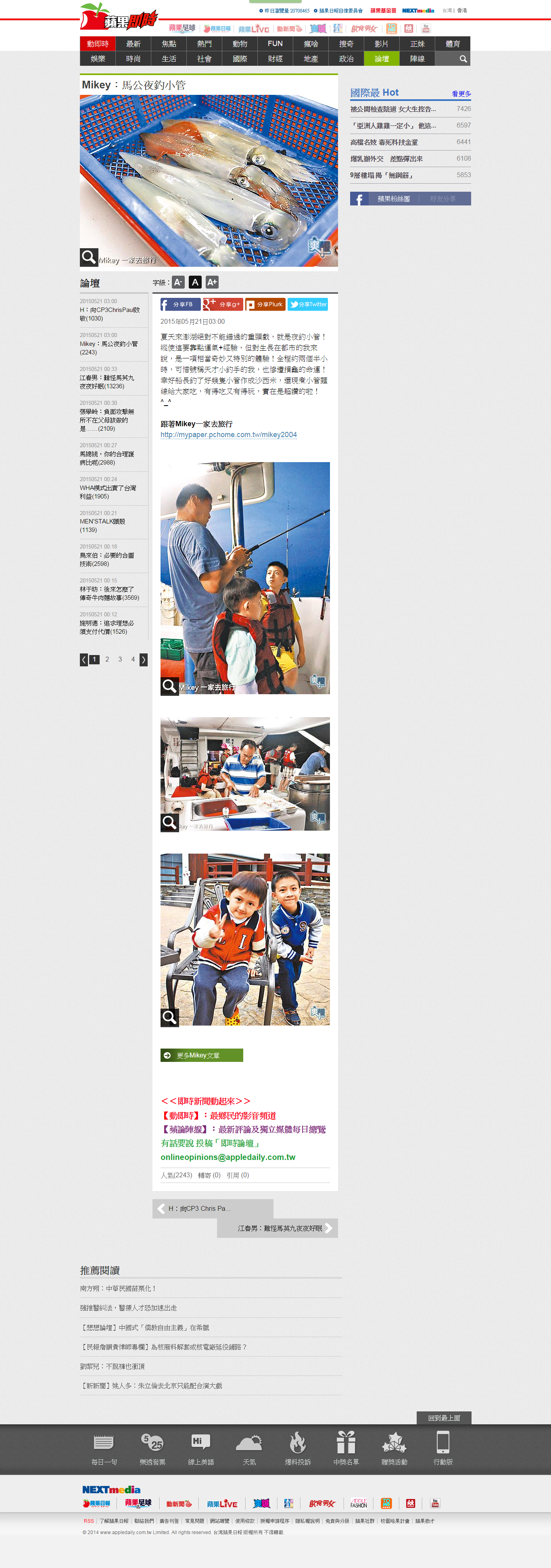Share article on Plurk
Screen dimensions: 551x1568
265,304
